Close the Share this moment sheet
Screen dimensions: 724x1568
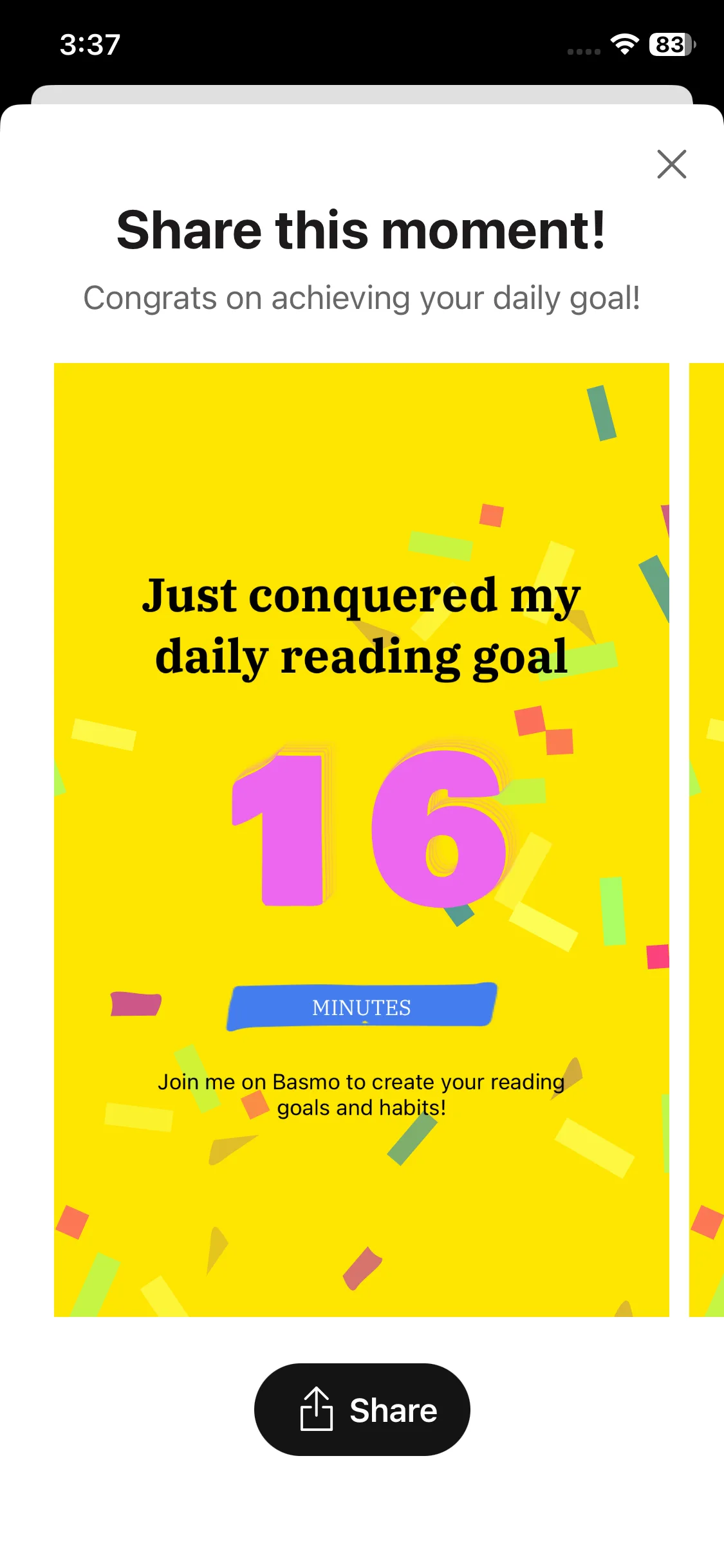click(x=671, y=164)
